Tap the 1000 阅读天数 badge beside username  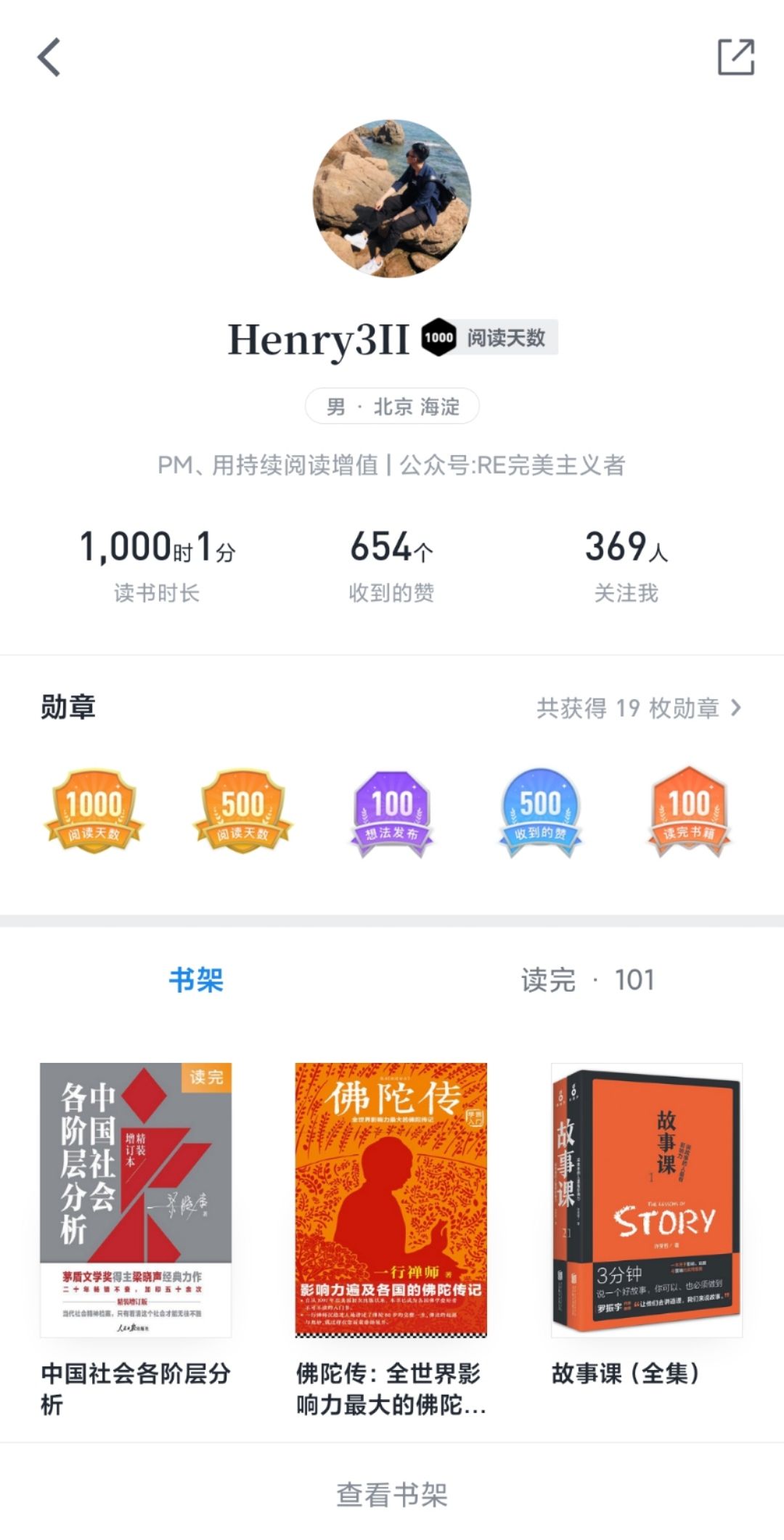click(489, 338)
